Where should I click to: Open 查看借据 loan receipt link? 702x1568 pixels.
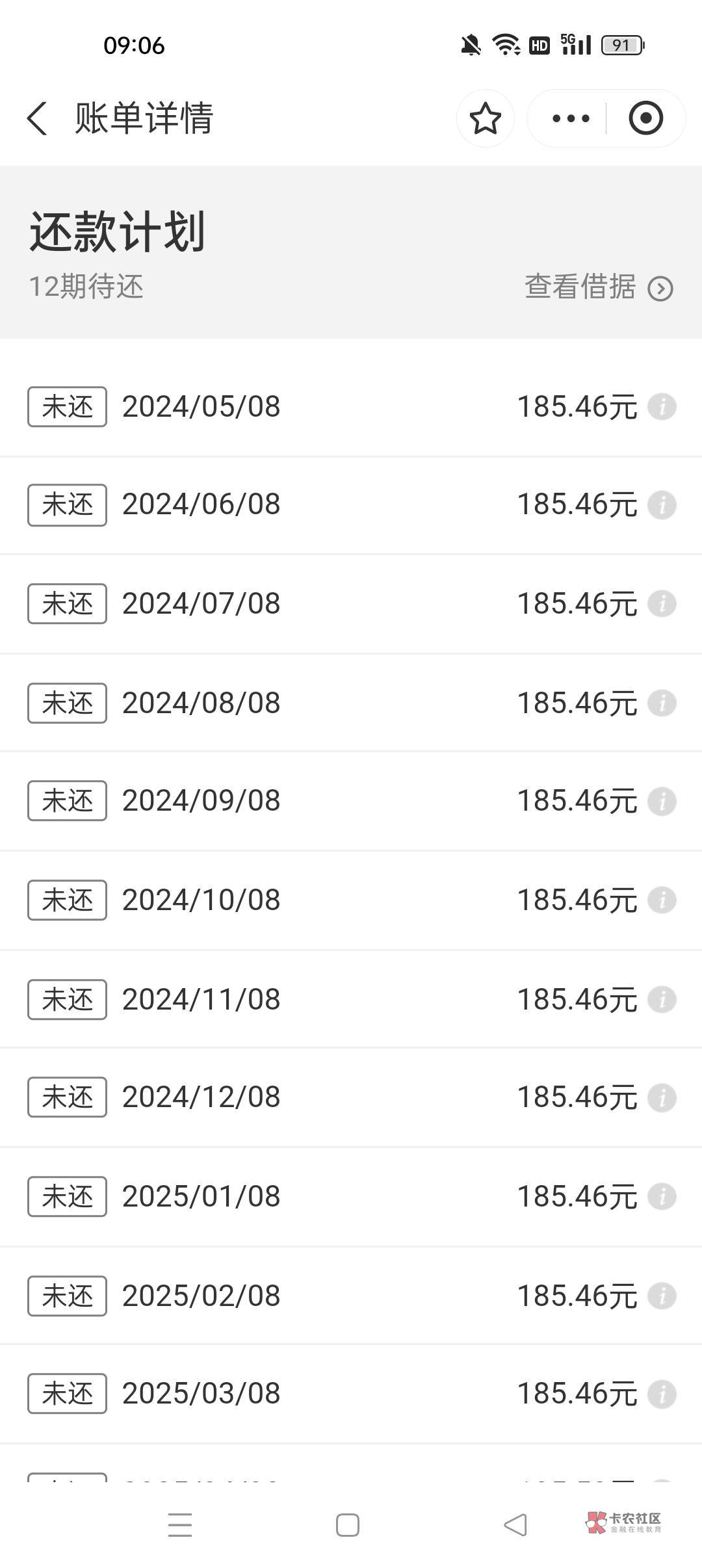coord(598,287)
